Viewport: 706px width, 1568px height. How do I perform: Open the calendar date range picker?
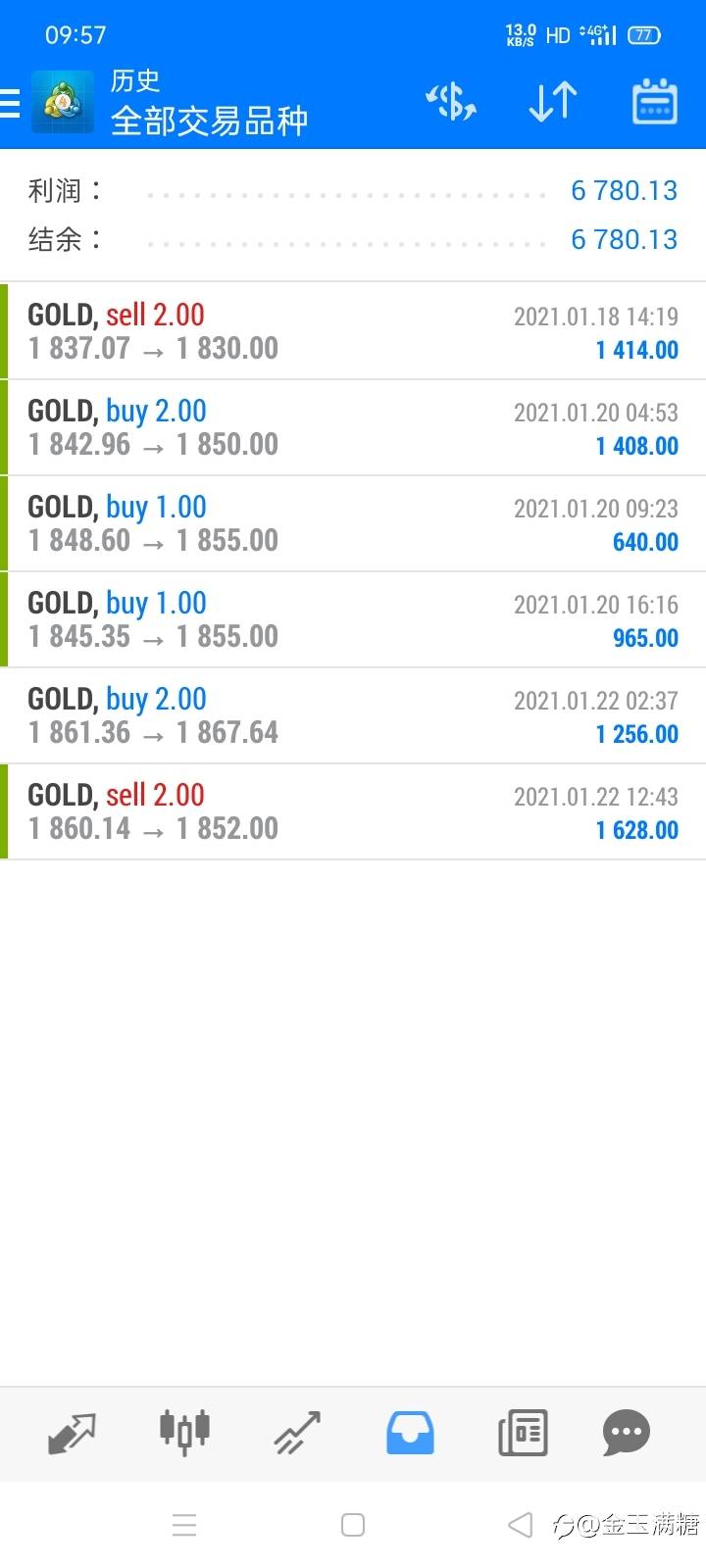654,102
